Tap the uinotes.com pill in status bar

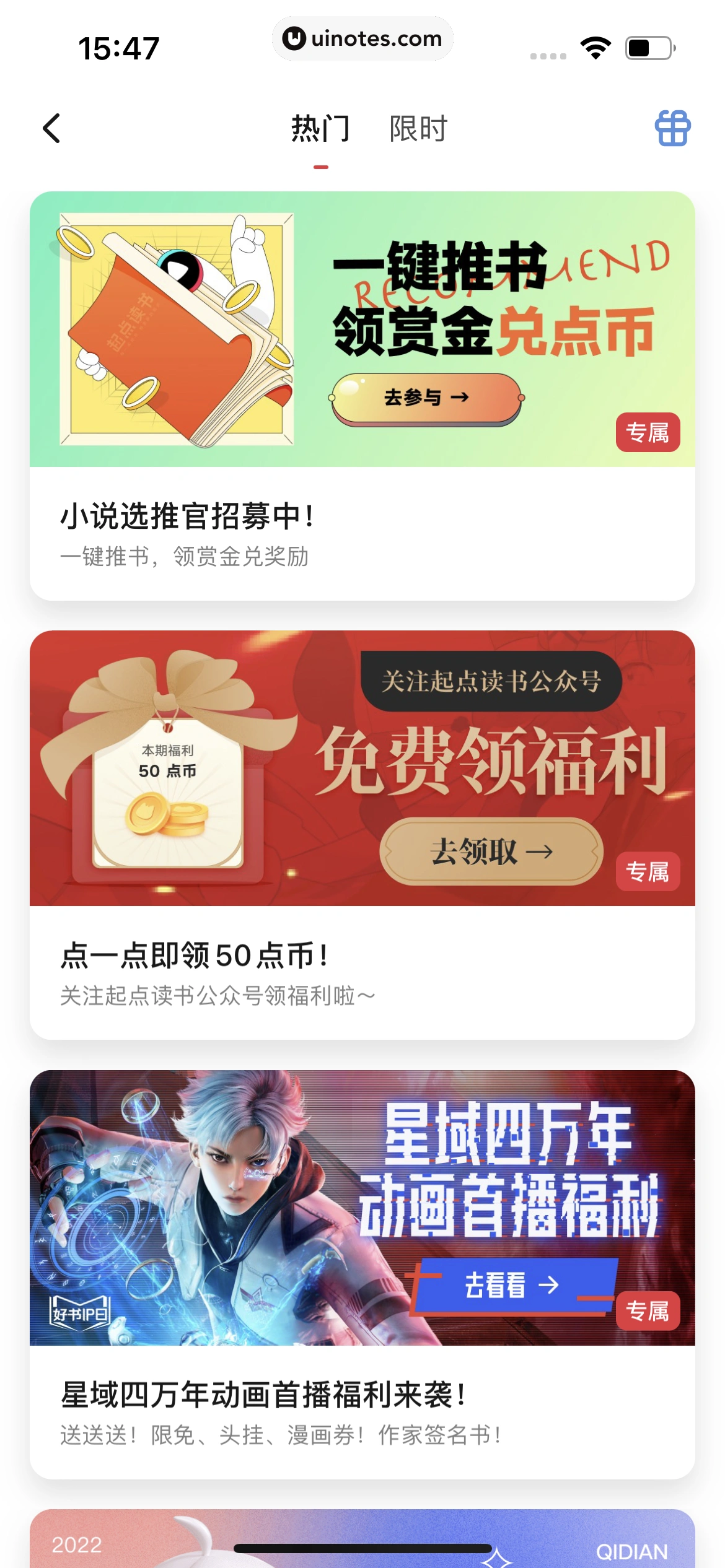[x=362, y=38]
